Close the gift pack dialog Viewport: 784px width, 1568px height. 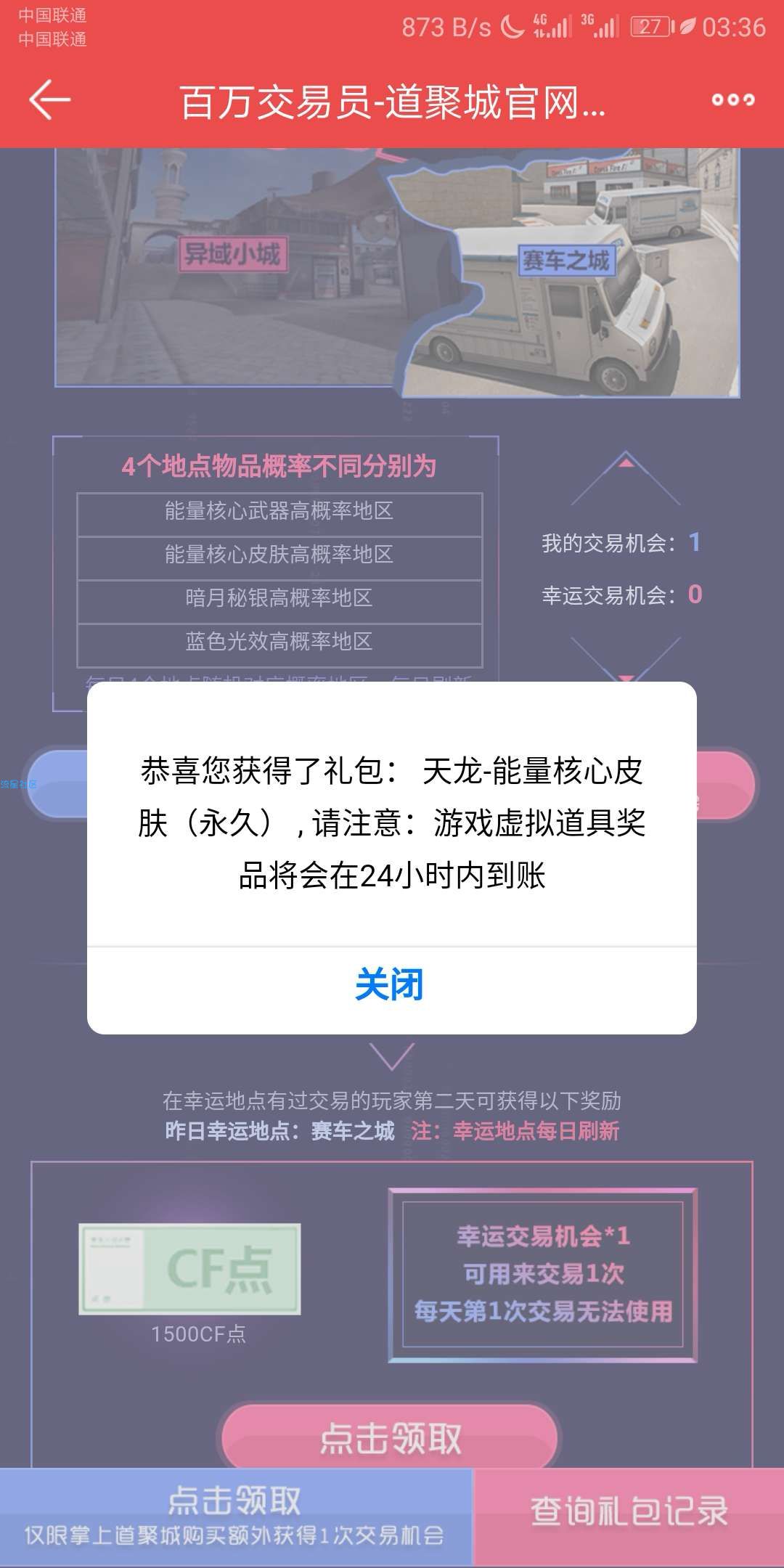pyautogui.click(x=391, y=987)
